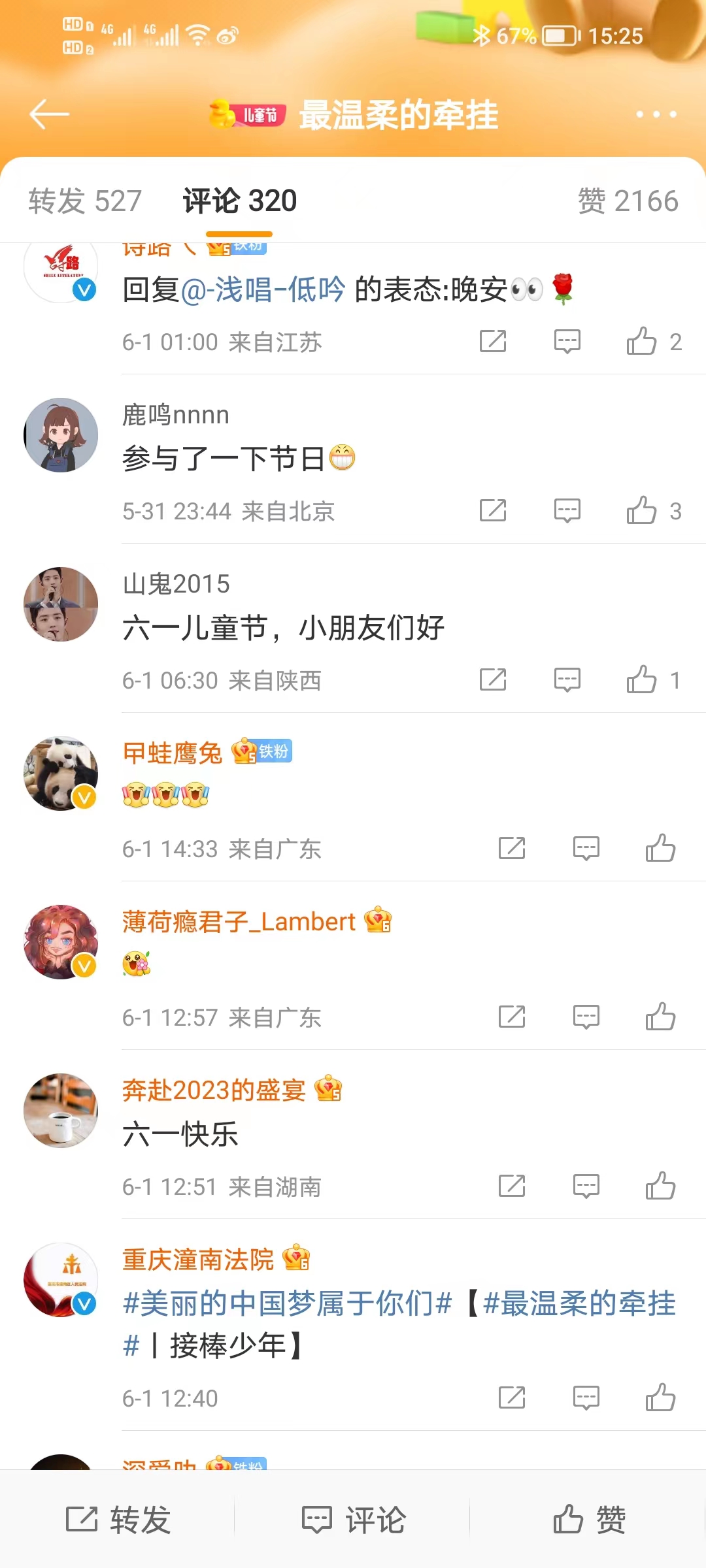Like the comment by 鹿鸣nnnn
This screenshot has height=1568, width=706.
tap(642, 511)
